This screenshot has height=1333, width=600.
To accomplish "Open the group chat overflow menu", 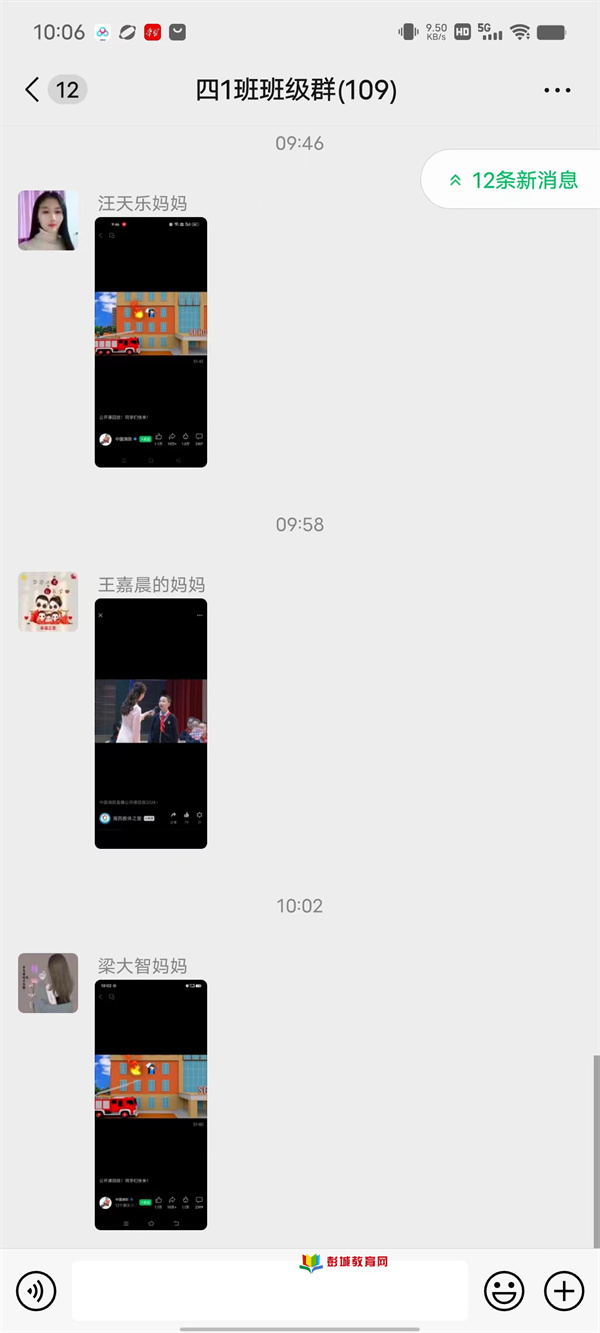I will point(557,90).
